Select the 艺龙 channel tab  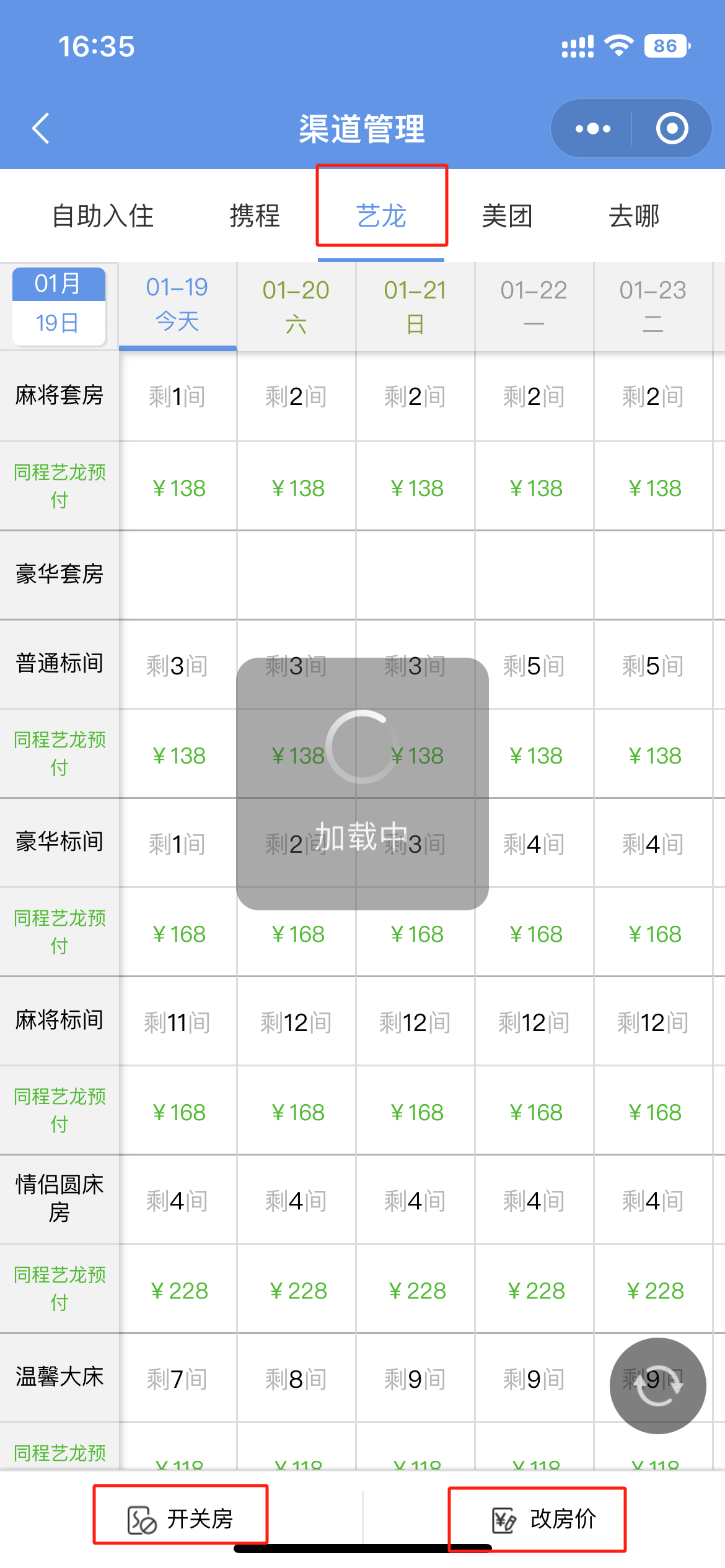(x=381, y=216)
